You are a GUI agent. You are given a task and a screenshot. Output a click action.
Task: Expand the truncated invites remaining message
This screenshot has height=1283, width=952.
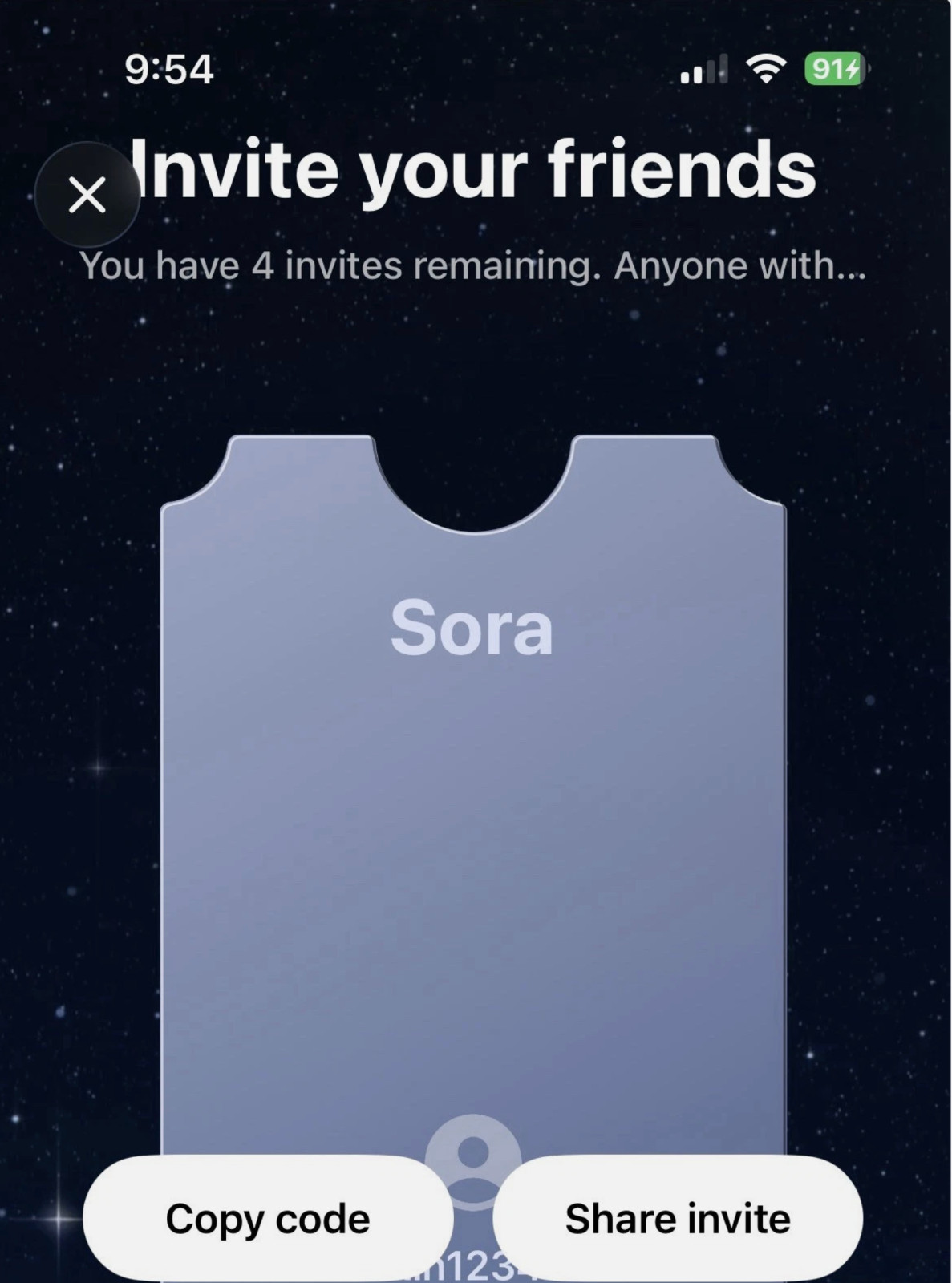click(475, 265)
